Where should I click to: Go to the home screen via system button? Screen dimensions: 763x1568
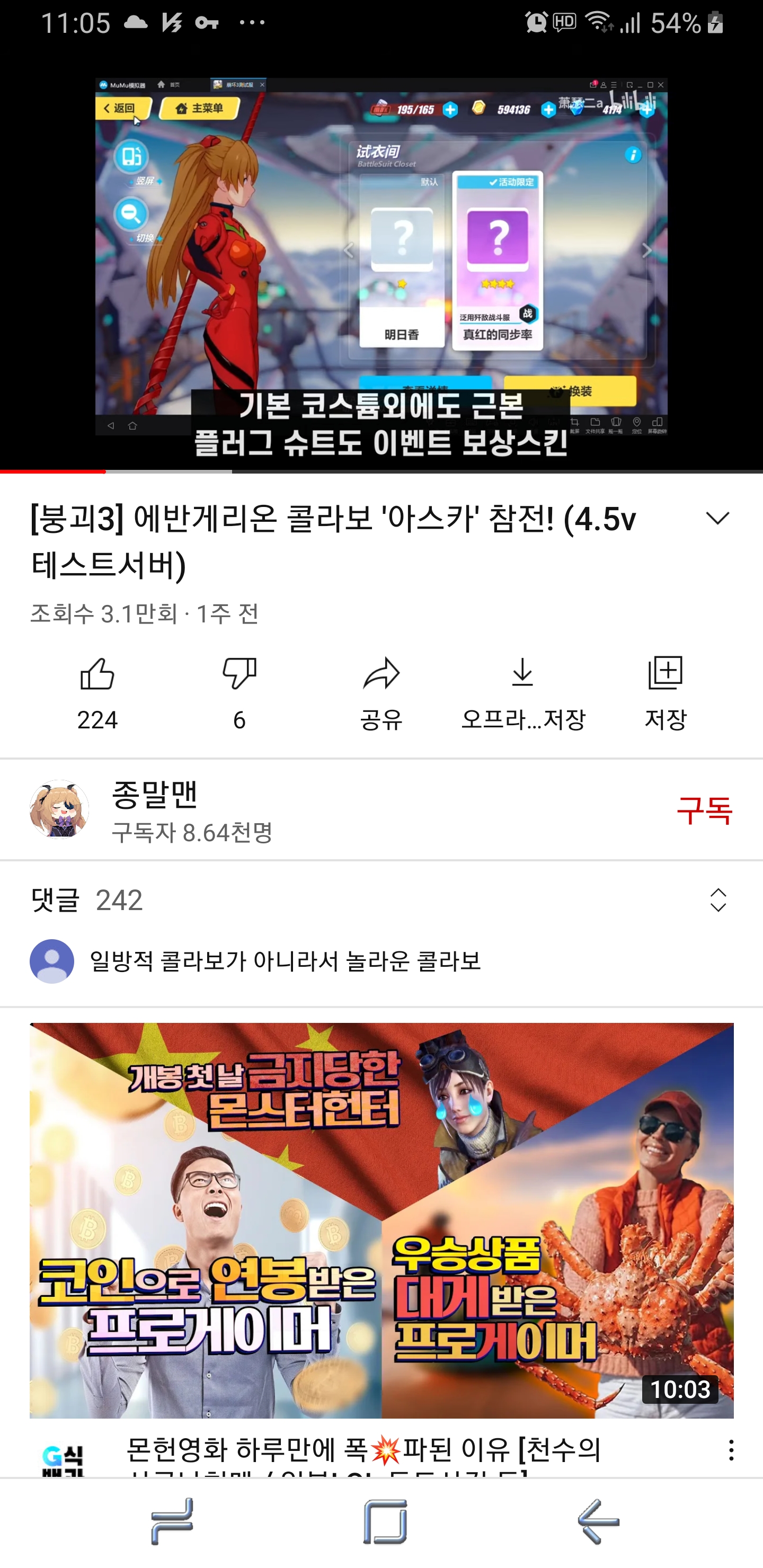tap(384, 1521)
